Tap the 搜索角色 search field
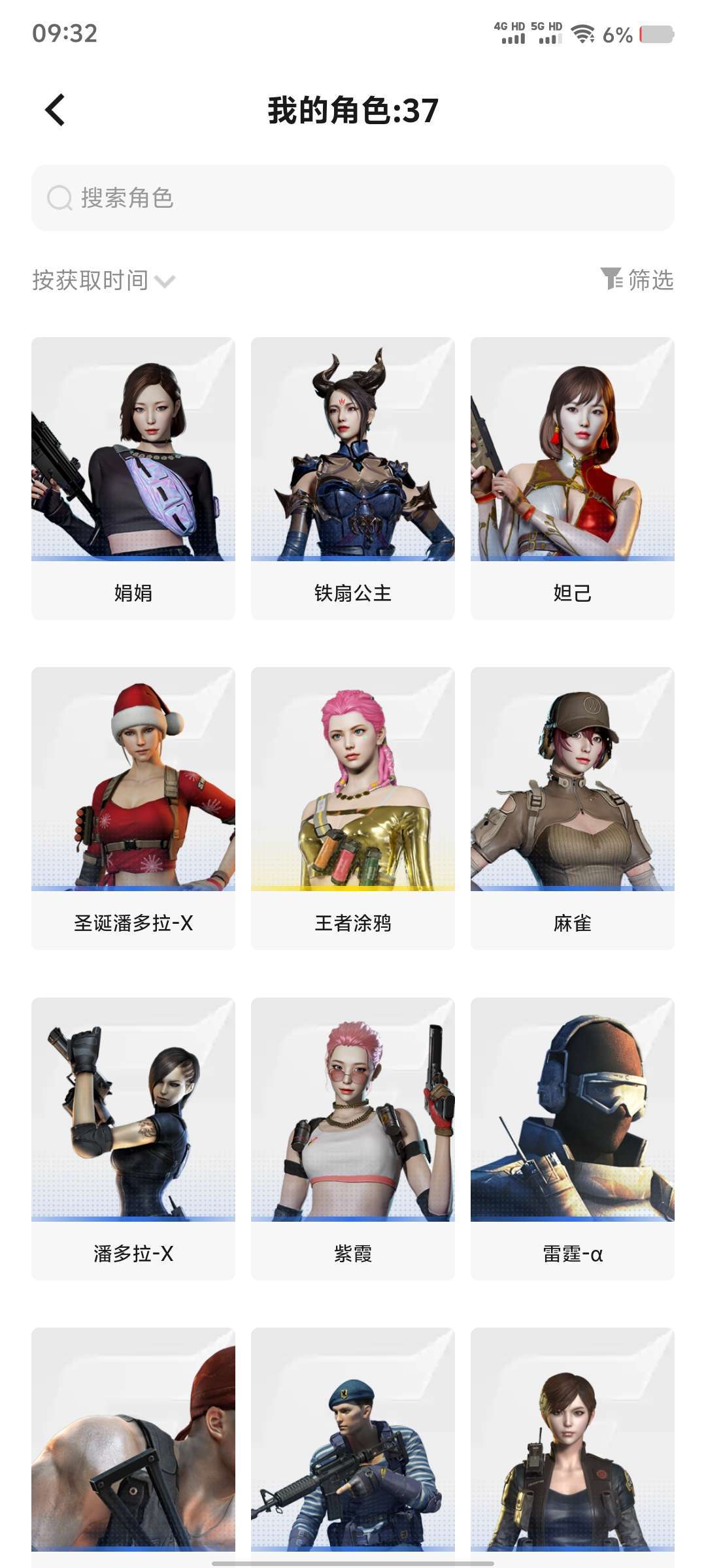The height and width of the screenshot is (1568, 706). (x=353, y=198)
